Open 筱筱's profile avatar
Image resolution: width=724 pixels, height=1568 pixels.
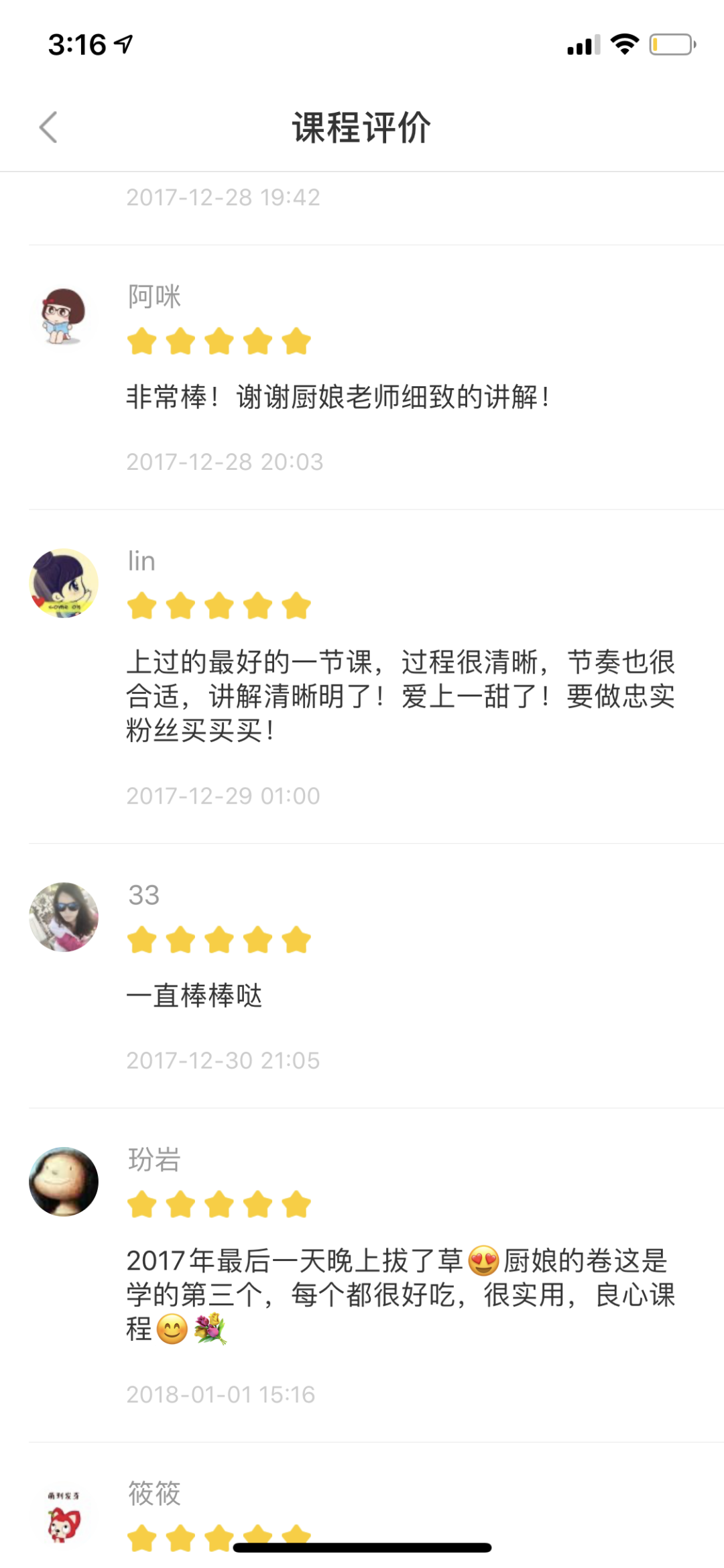point(64,1516)
